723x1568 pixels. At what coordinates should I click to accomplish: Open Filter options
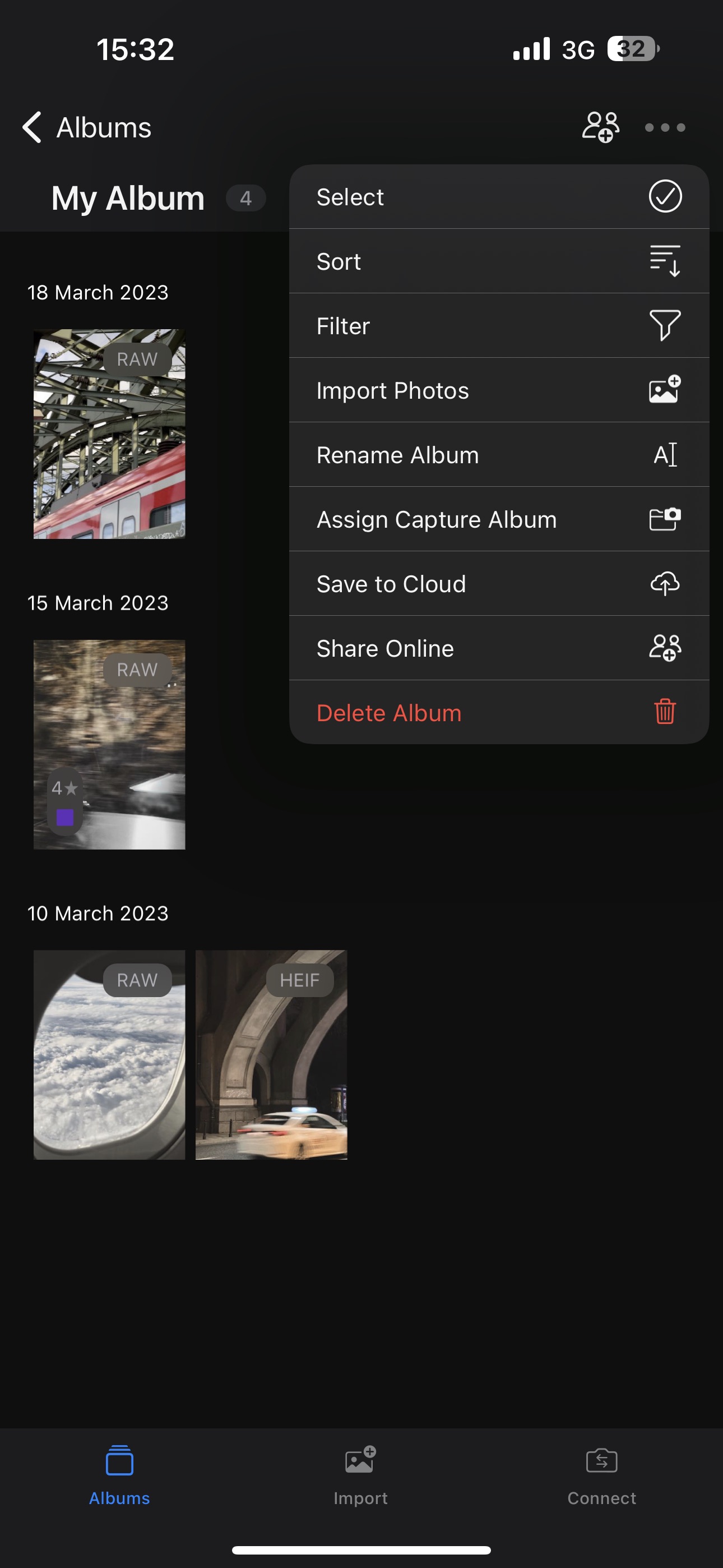coord(499,326)
